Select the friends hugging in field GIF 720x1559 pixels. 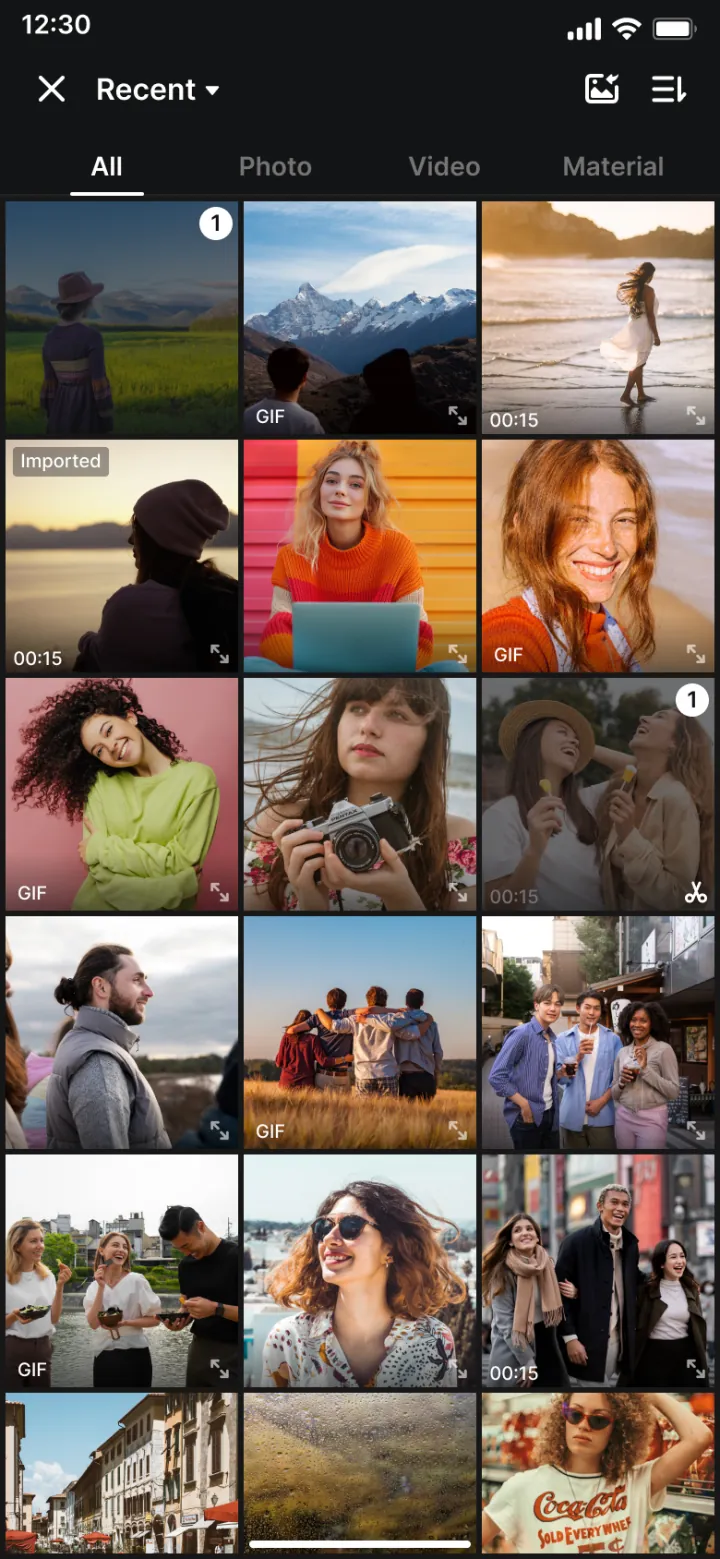pos(360,1032)
